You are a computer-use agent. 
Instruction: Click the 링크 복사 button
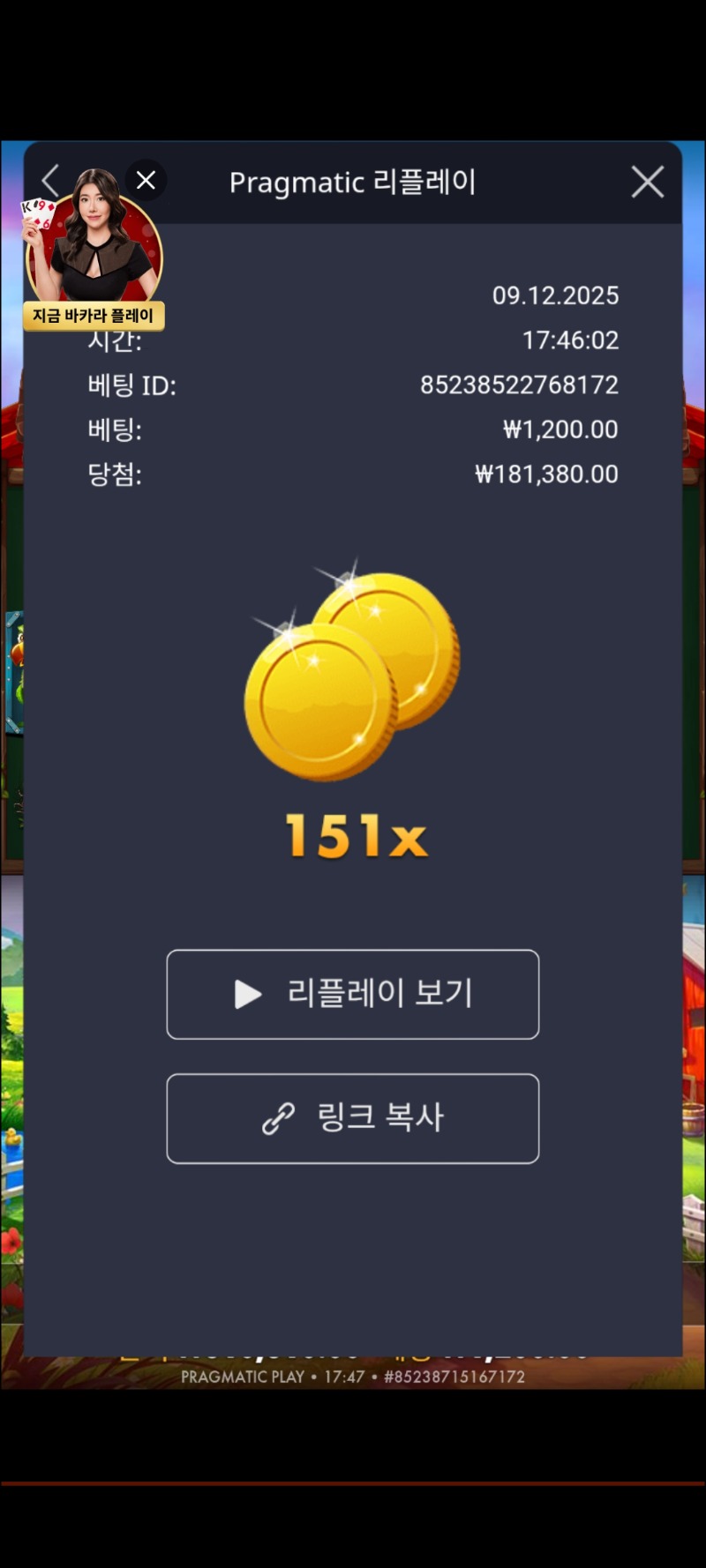pyautogui.click(x=353, y=1118)
